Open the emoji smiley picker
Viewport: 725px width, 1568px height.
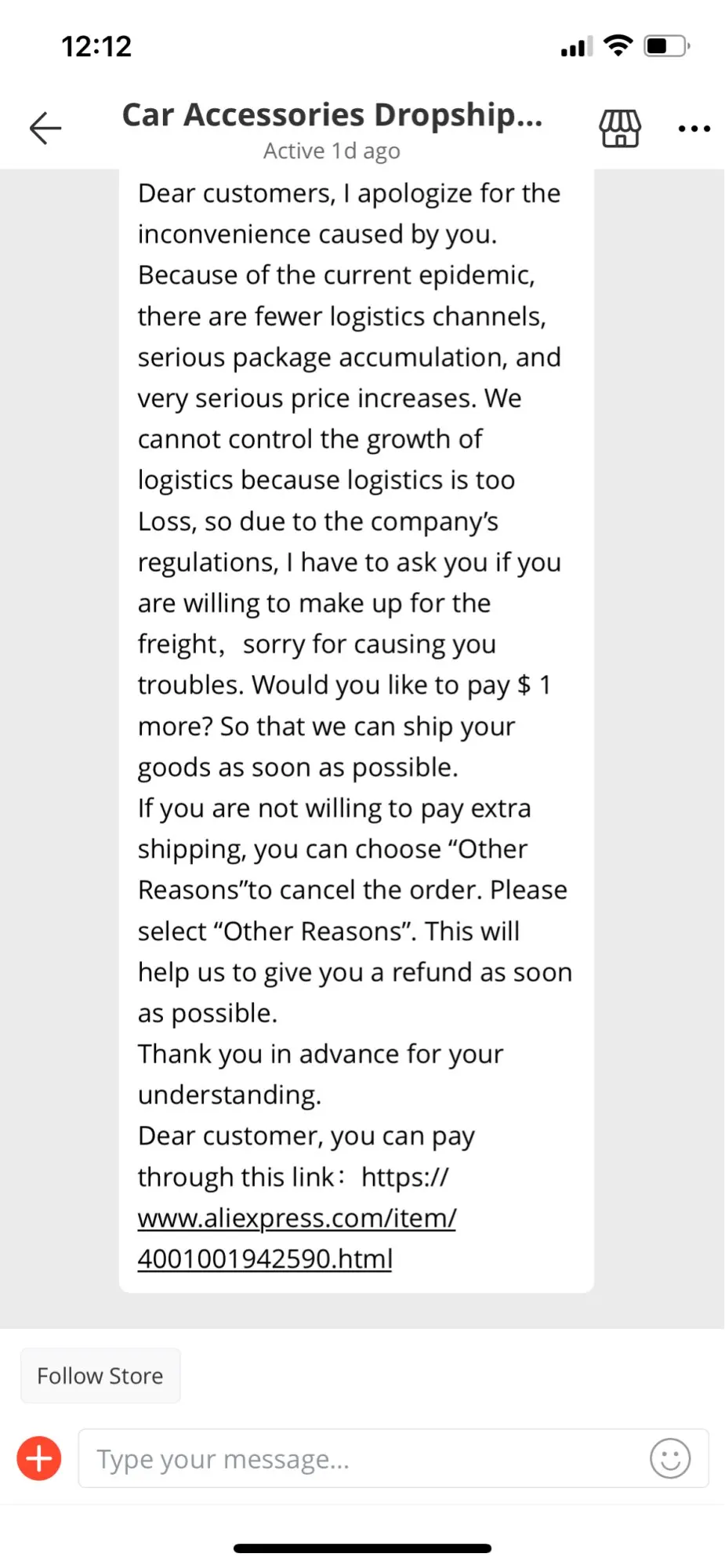[x=670, y=1458]
